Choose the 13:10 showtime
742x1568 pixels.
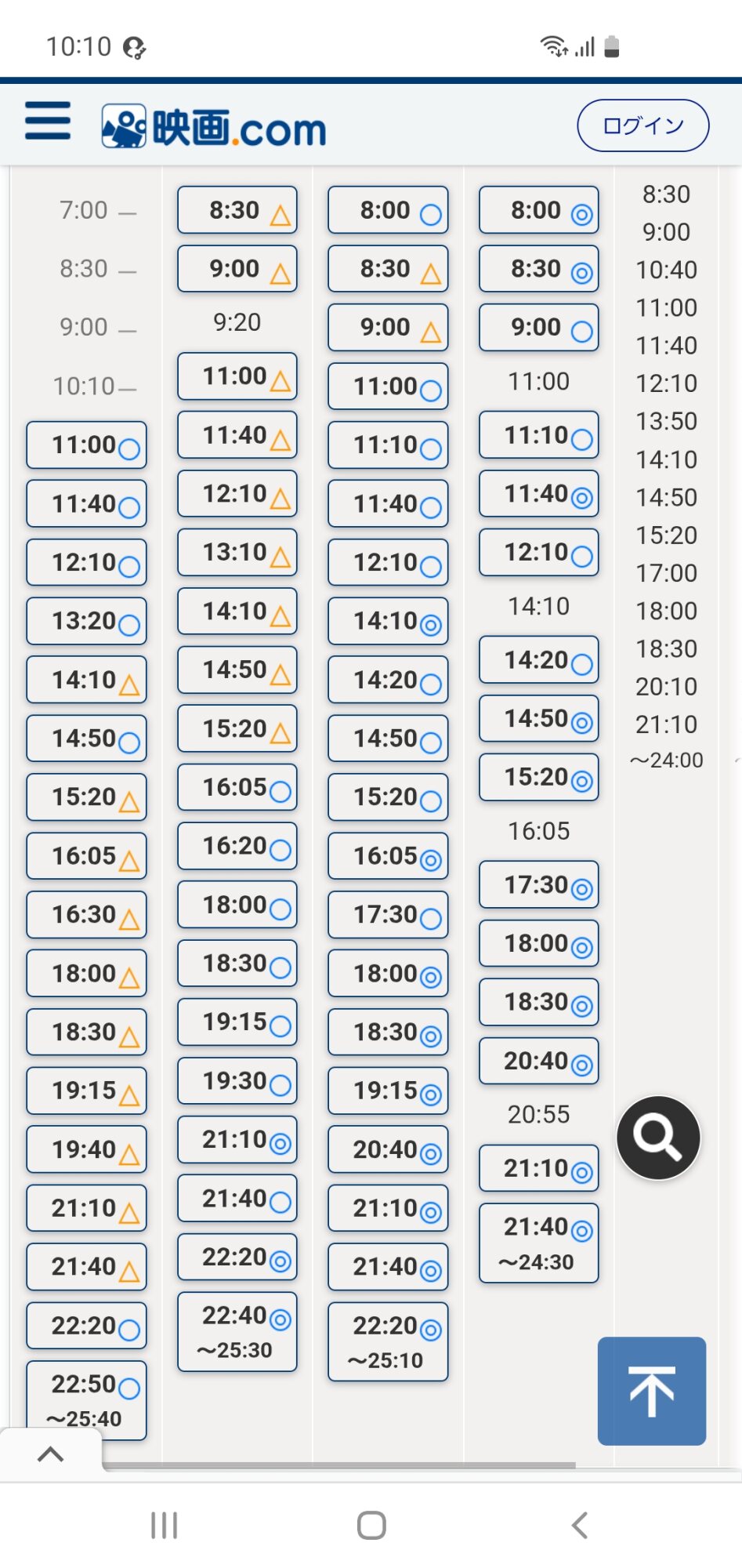click(x=237, y=553)
